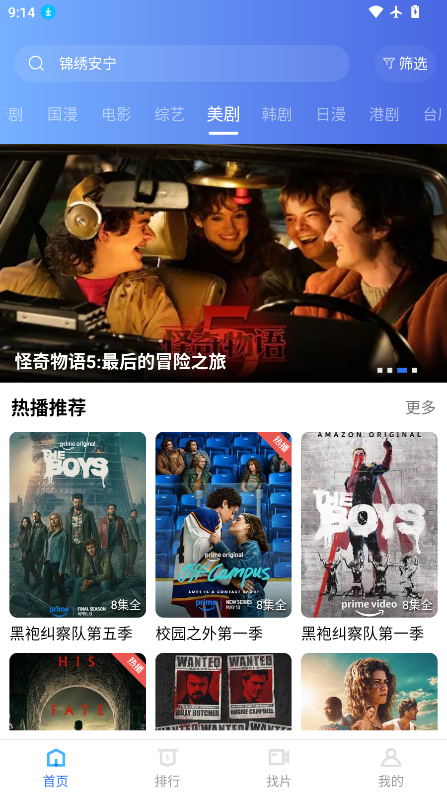Screen dimensions: 447x795
Task: Open the HIS FATE poster card
Action: click(78, 692)
